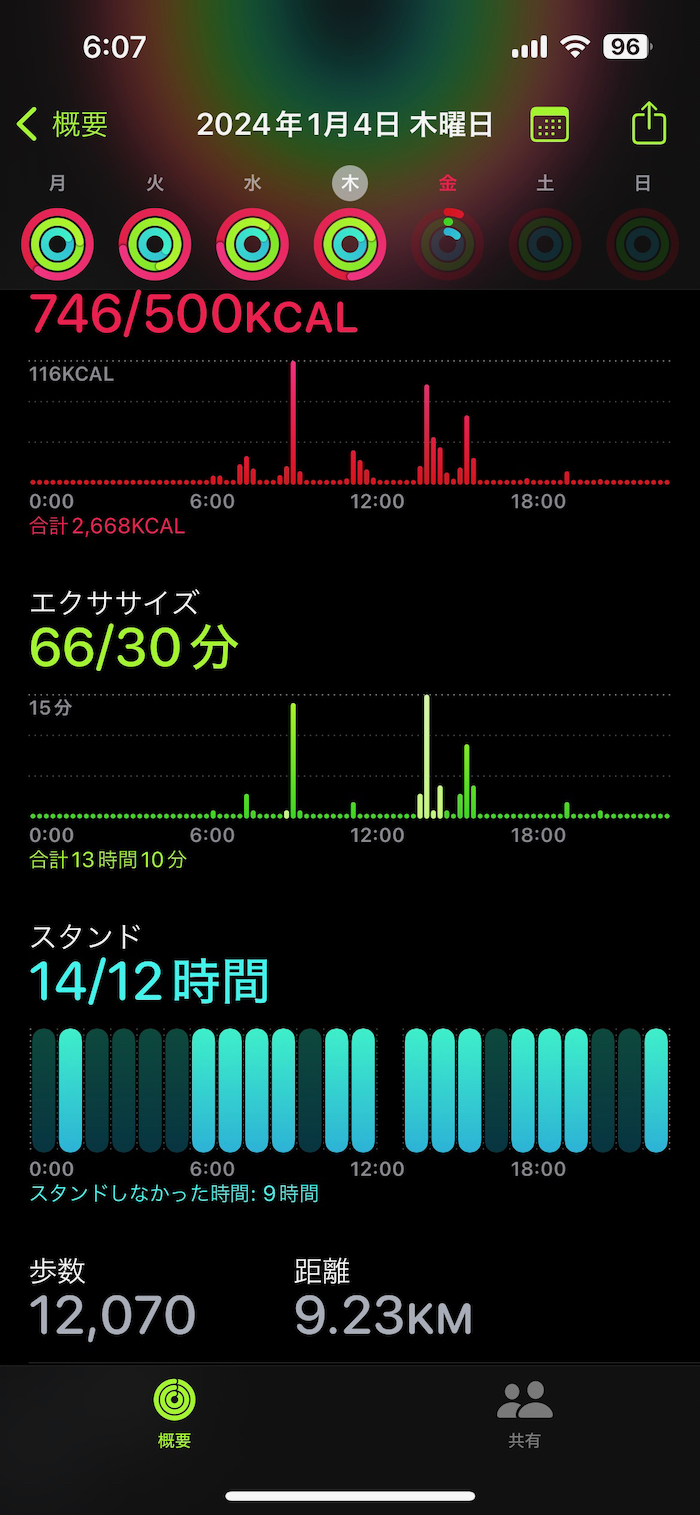Switch to the 共有 tab

coord(524,1414)
